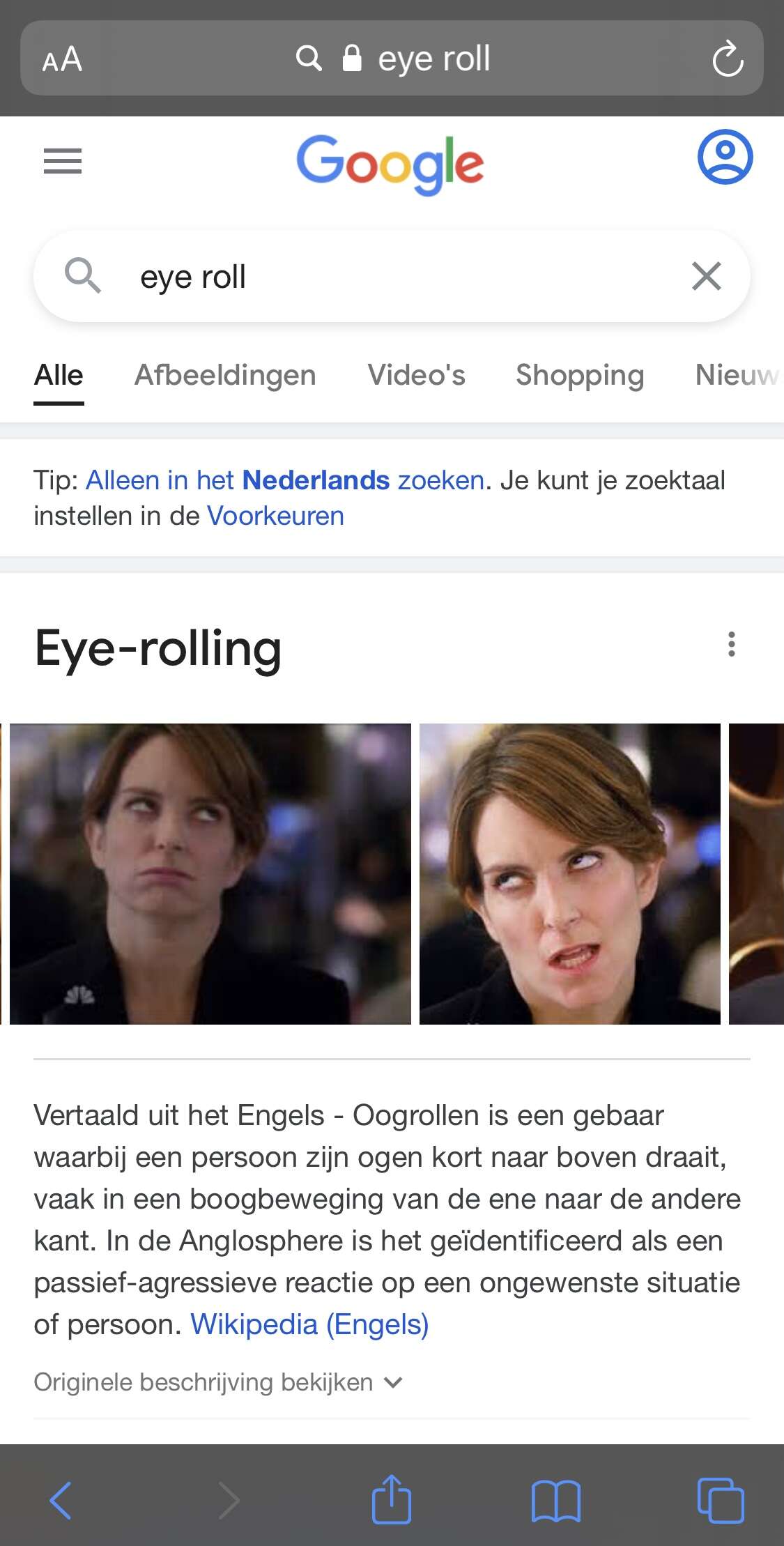This screenshot has height=1546, width=784.
Task: Open the Voorkeuren link
Action: point(276,516)
